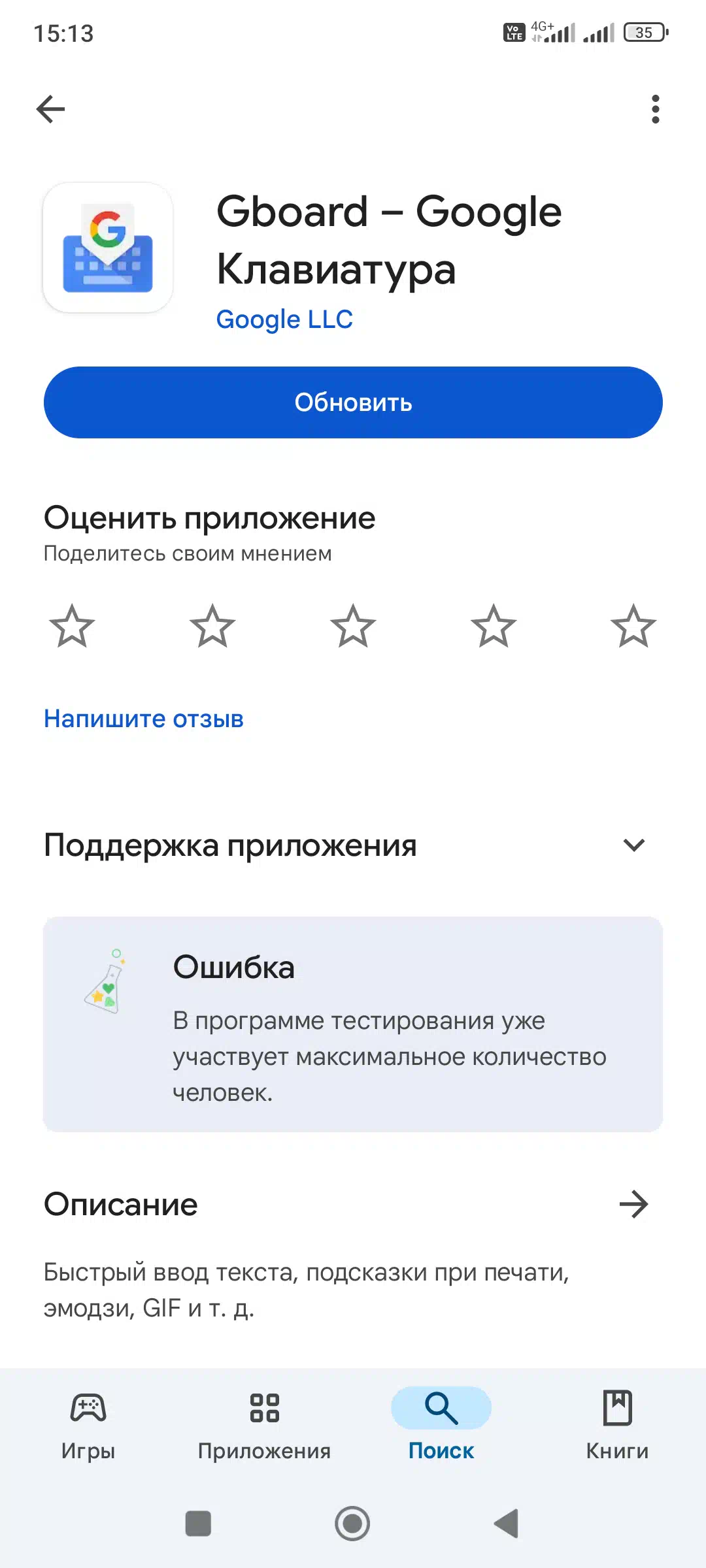
Task: Switch to the Книги tab
Action: click(x=618, y=1425)
